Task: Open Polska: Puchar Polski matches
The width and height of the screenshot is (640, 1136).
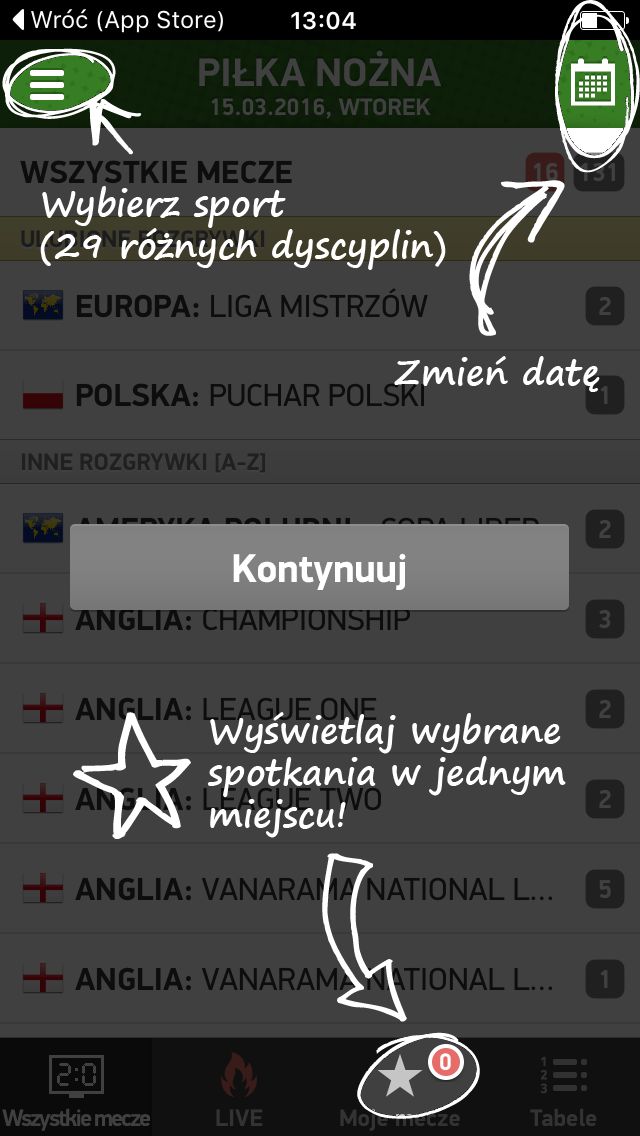Action: [320, 396]
